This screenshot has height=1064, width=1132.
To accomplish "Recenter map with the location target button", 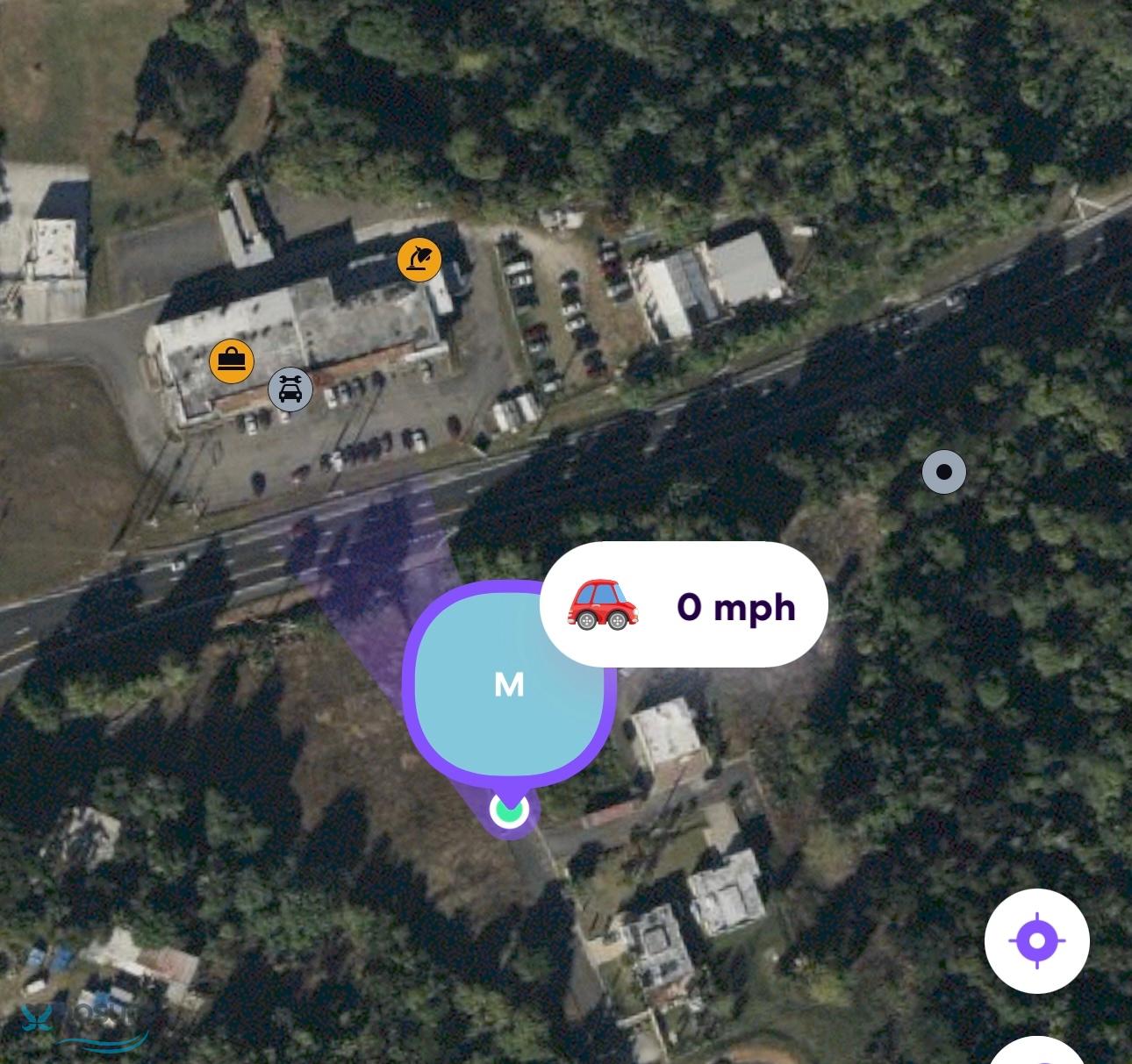I will (1036, 940).
